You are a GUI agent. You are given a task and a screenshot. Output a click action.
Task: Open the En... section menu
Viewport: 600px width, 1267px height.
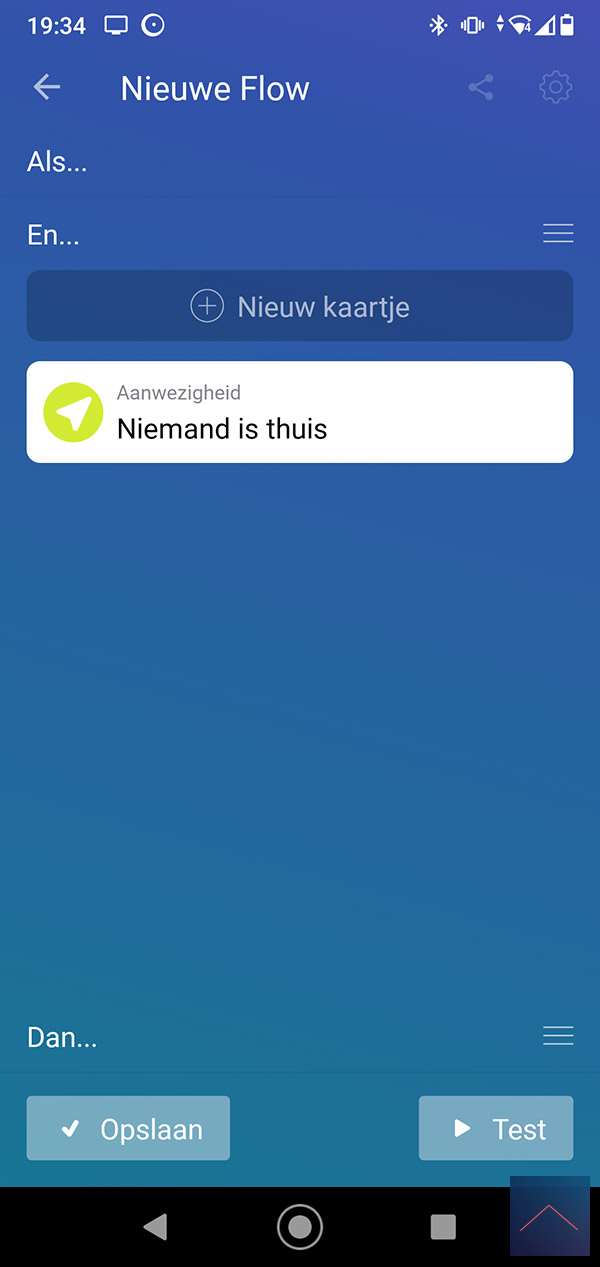point(557,234)
